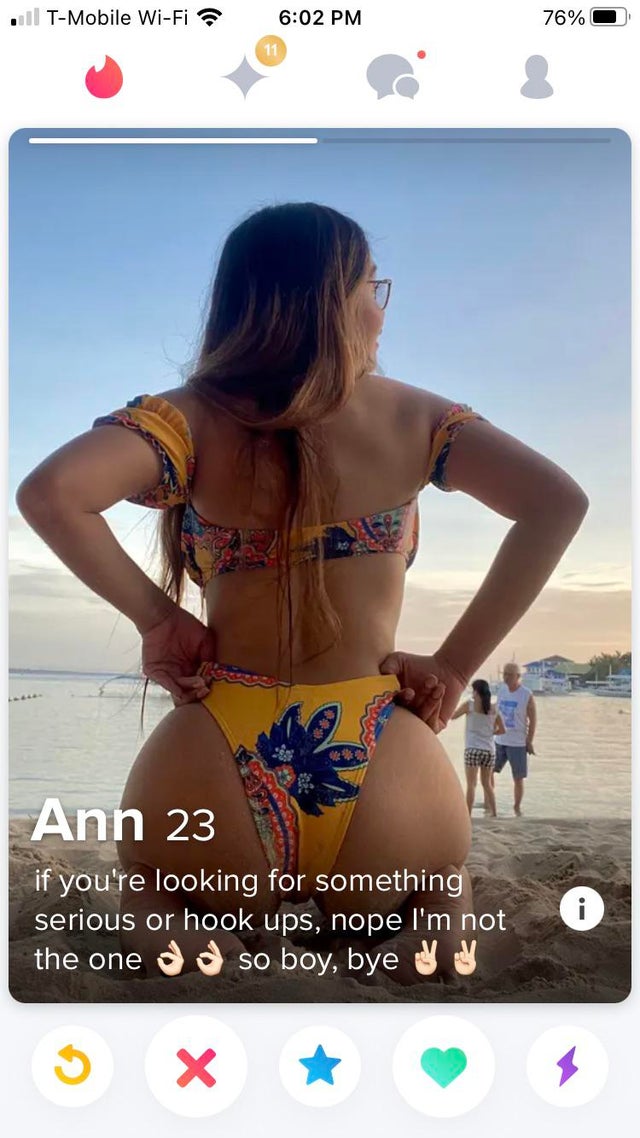Viewport: 640px width, 1138px height.
Task: Send Ann a Super Like star
Action: point(320,1066)
